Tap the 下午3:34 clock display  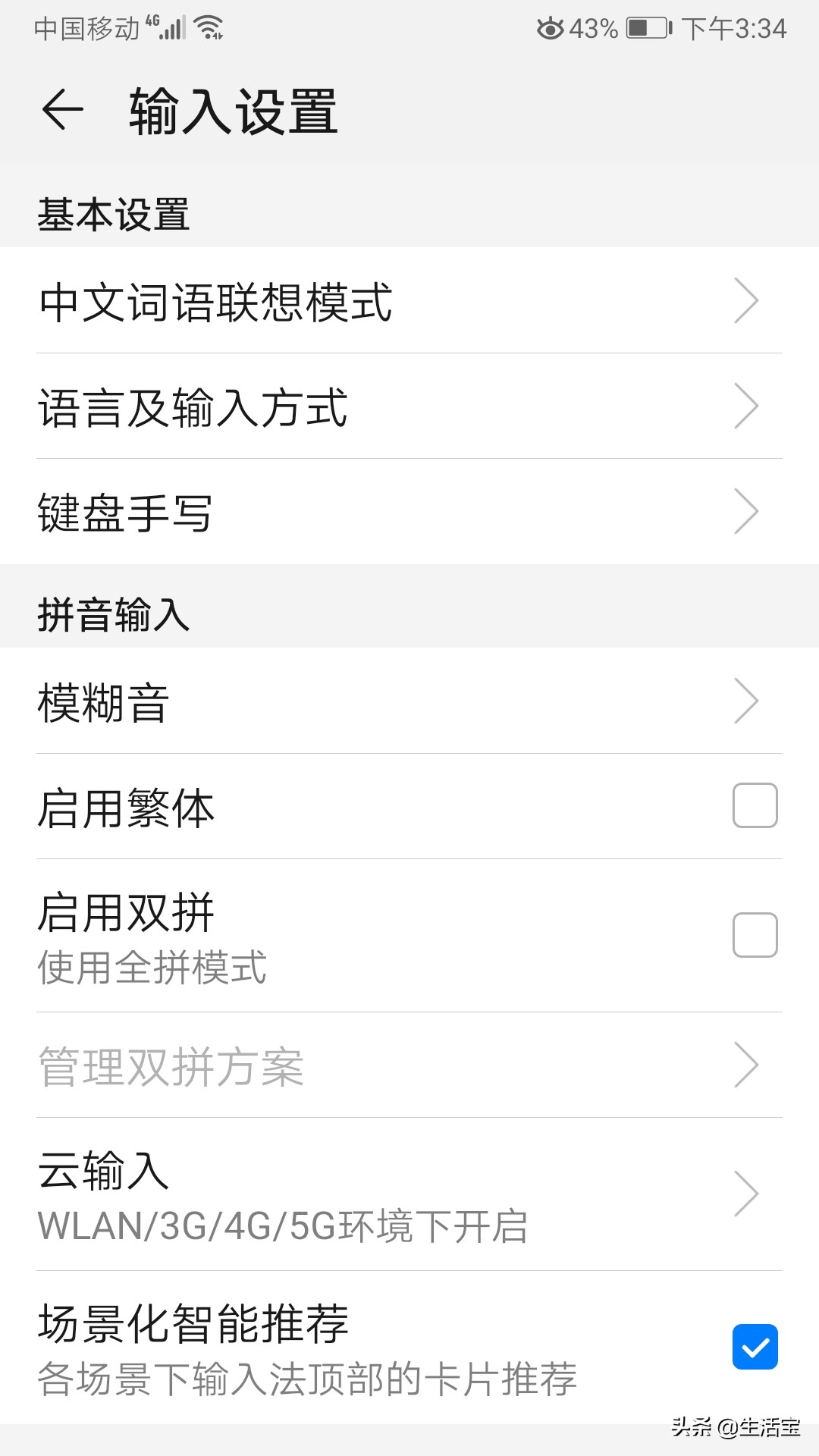click(x=733, y=29)
